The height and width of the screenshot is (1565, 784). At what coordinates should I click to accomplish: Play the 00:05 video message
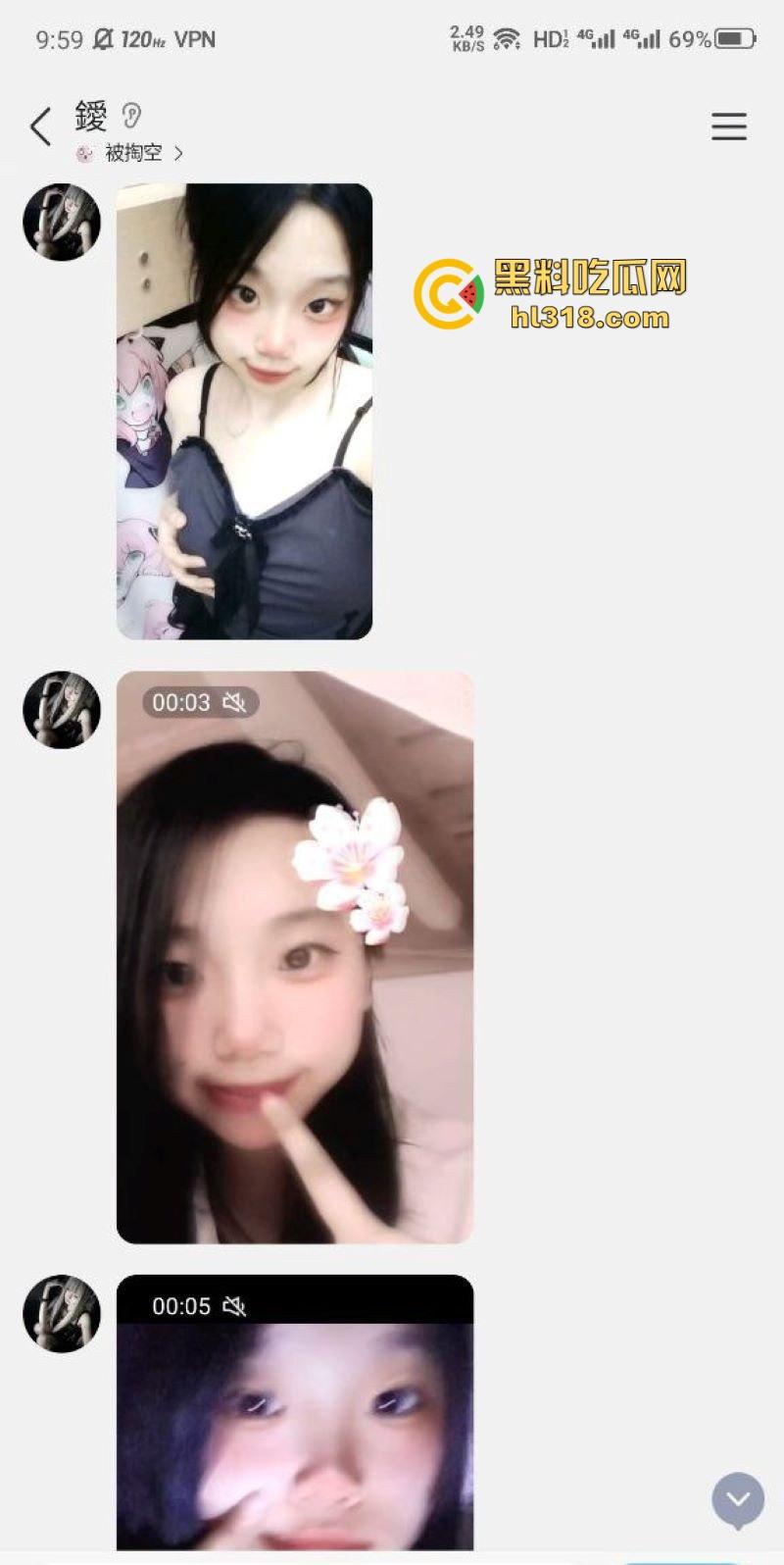point(294,1422)
